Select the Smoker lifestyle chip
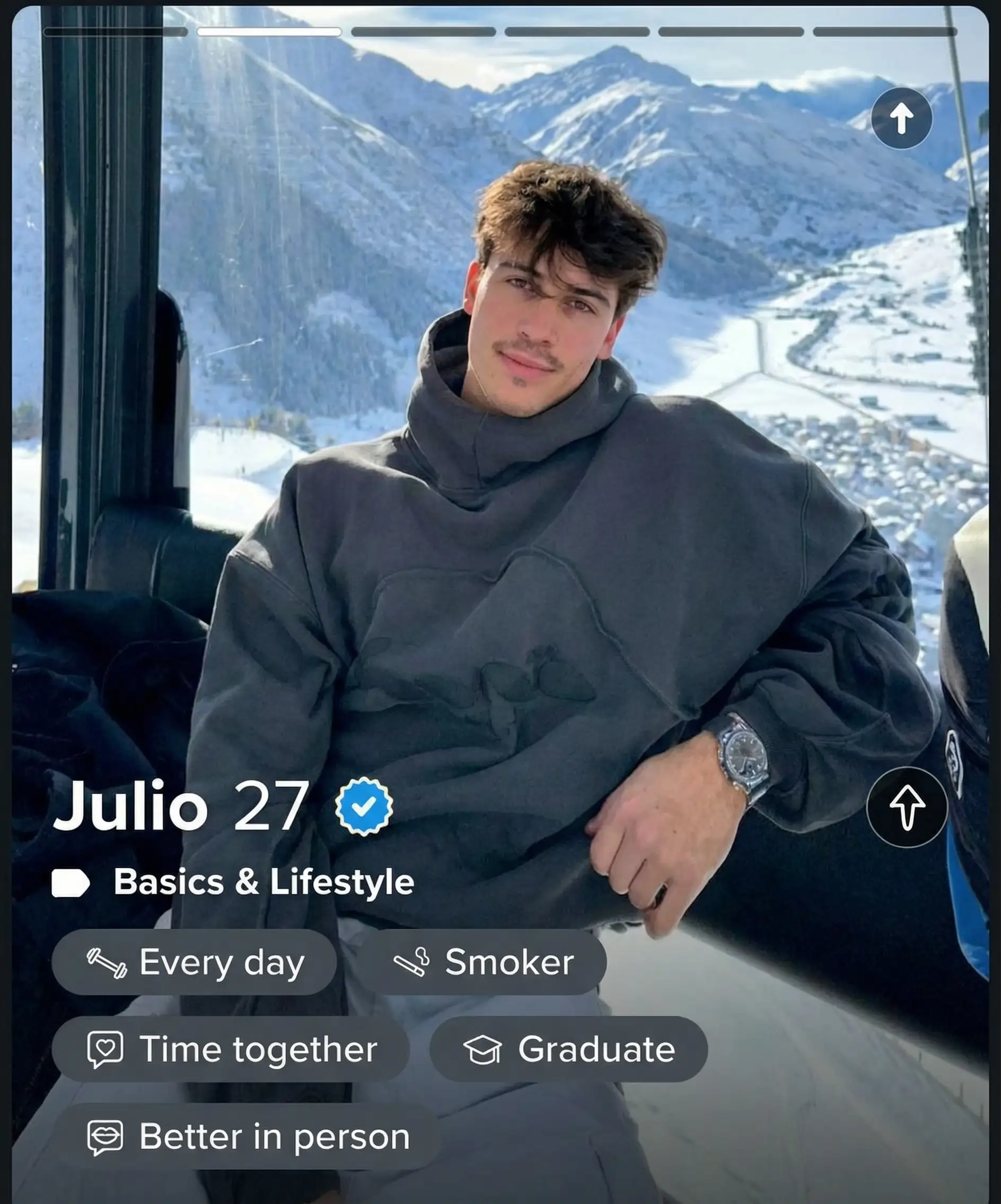This screenshot has width=1001, height=1204. pyautogui.click(x=482, y=962)
